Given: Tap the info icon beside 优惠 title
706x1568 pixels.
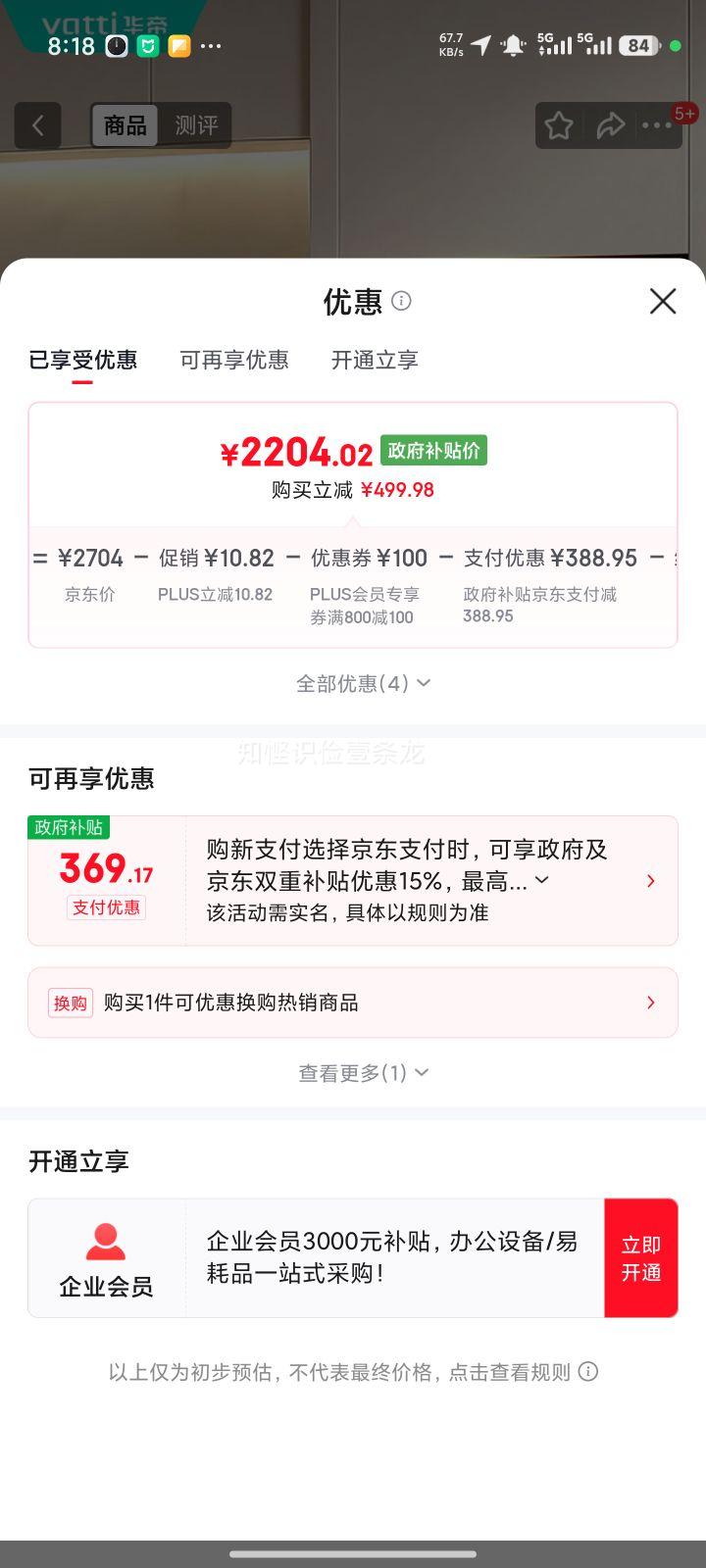Looking at the screenshot, I should pos(401,302).
